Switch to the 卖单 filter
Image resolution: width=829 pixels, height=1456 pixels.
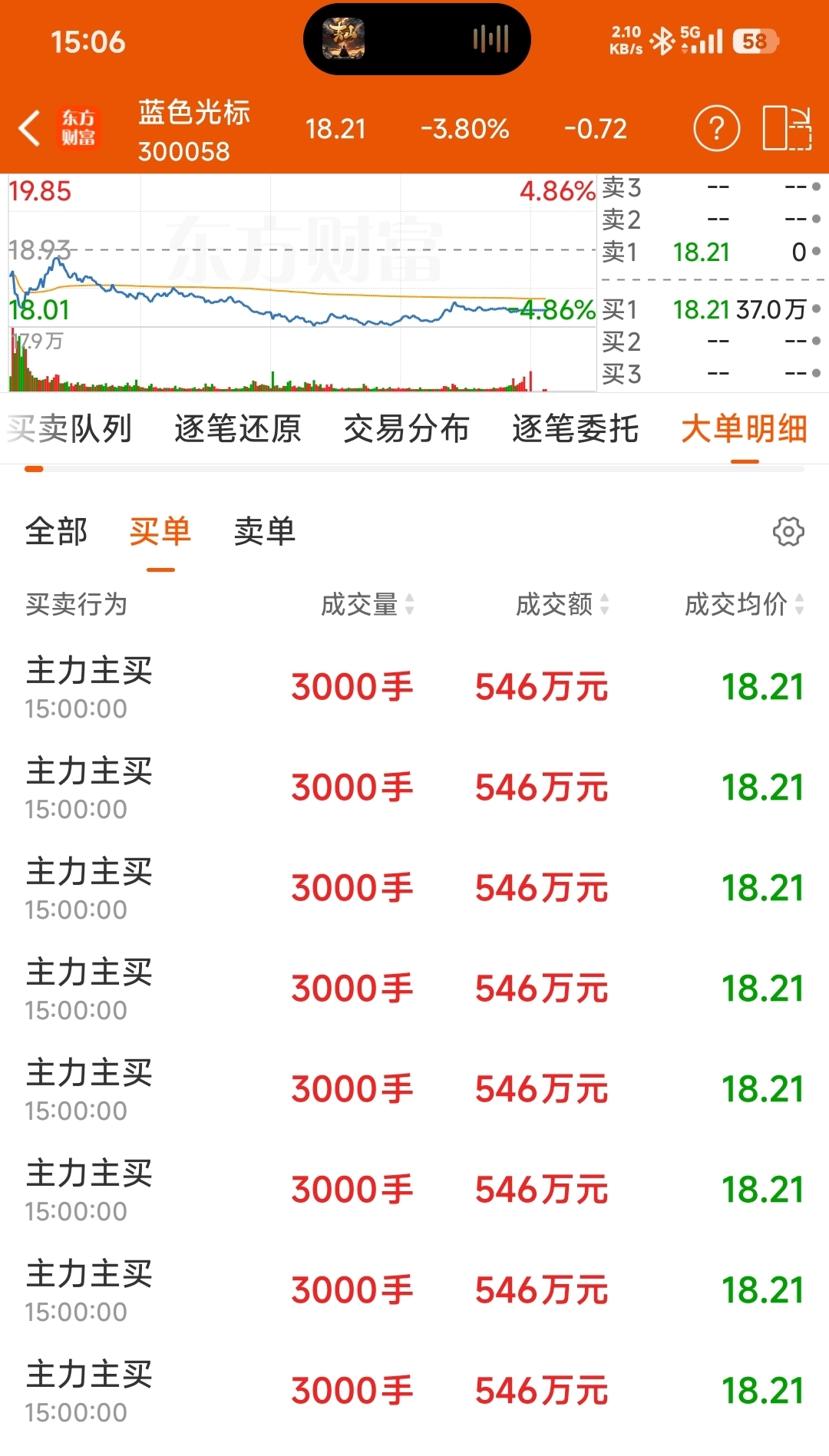coord(265,531)
